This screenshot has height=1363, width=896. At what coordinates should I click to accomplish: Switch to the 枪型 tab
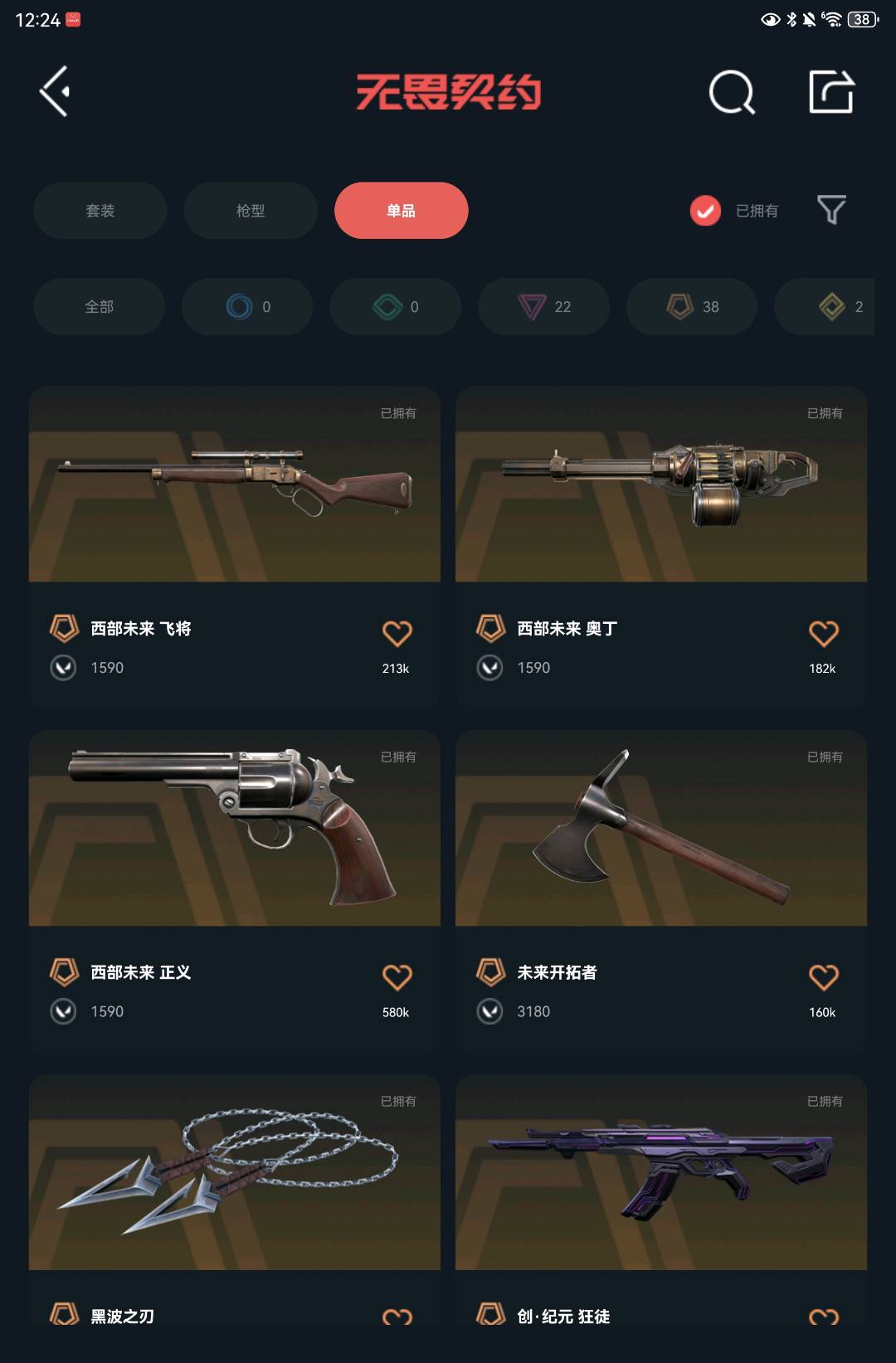click(251, 211)
